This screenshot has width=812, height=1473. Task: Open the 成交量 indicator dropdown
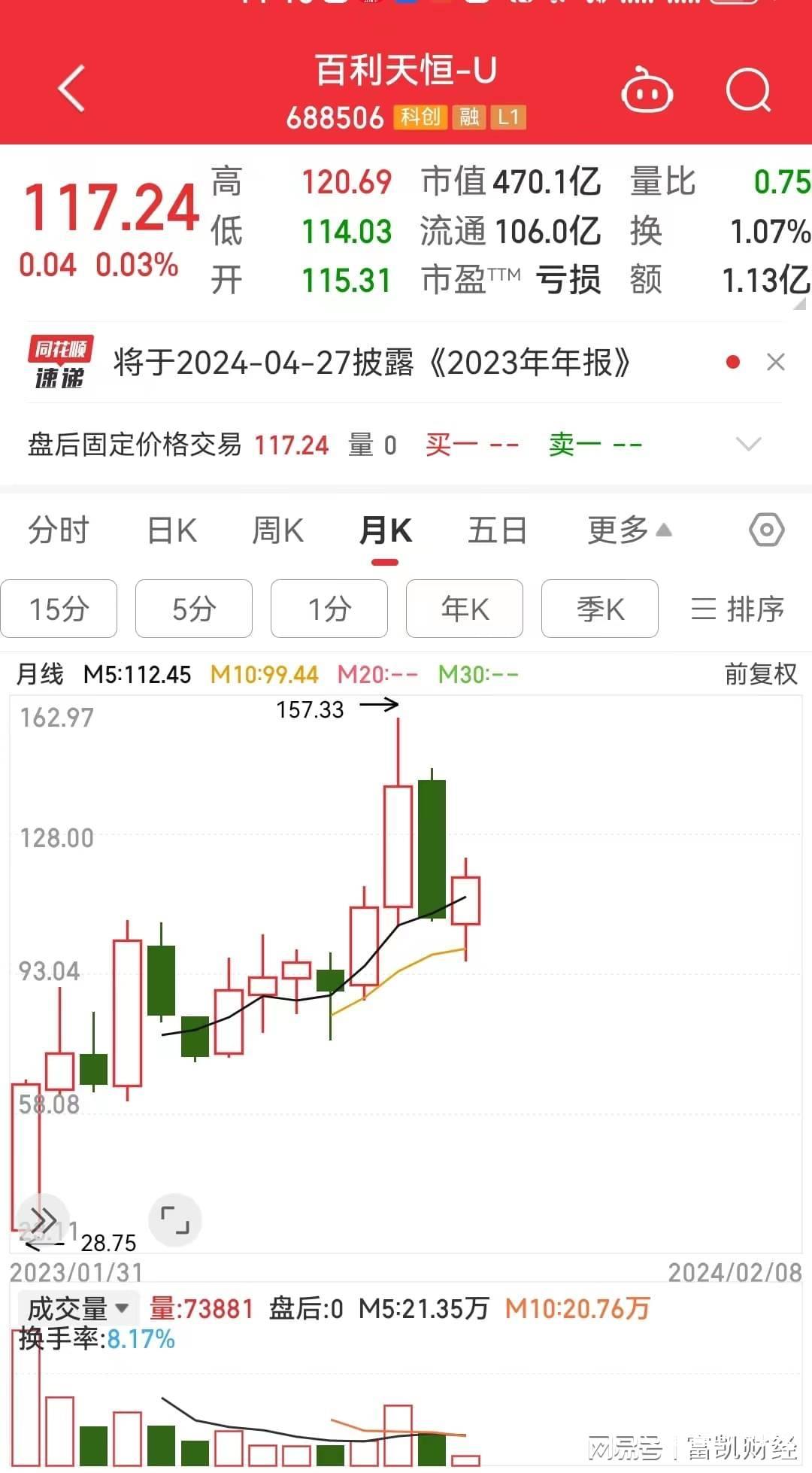(77, 1309)
